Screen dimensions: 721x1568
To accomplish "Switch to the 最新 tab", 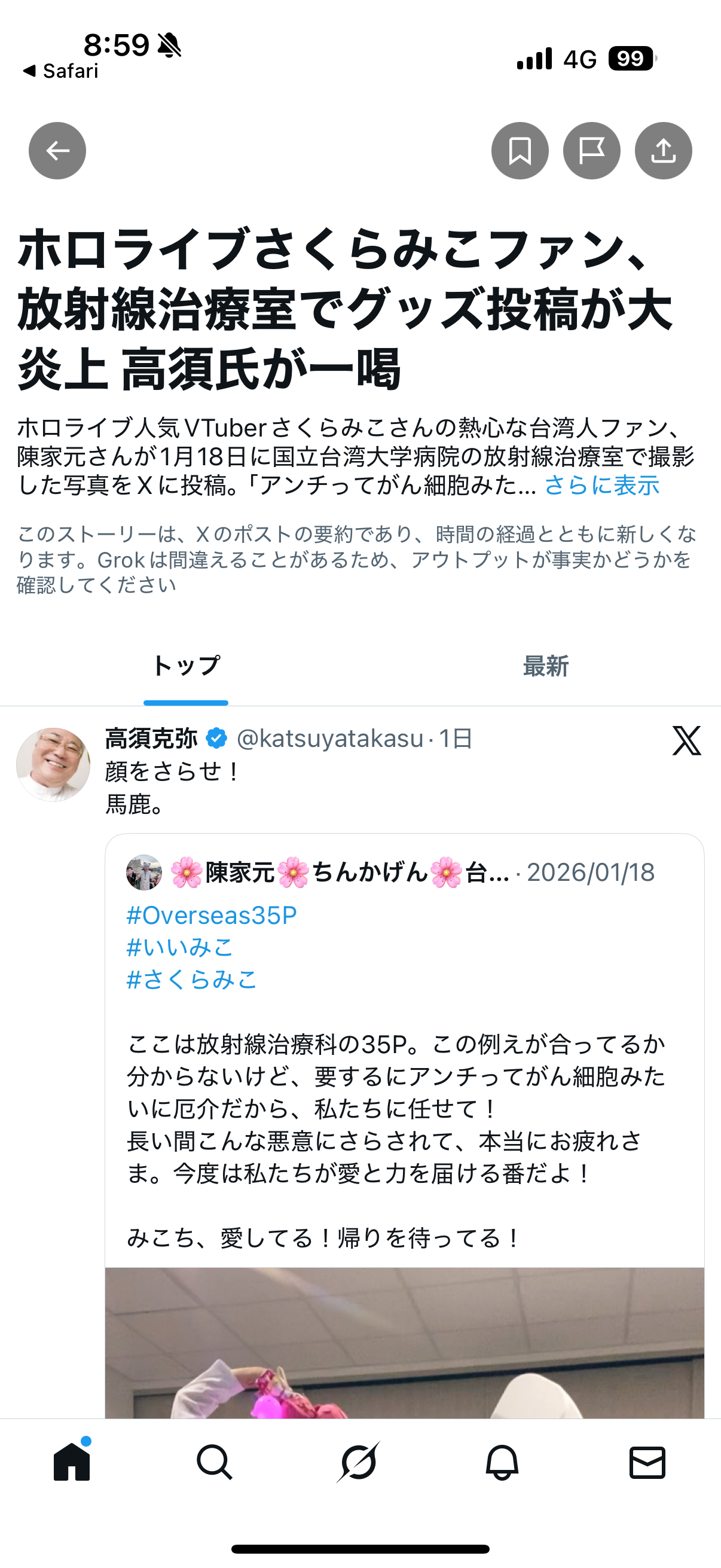I will pos(546,666).
